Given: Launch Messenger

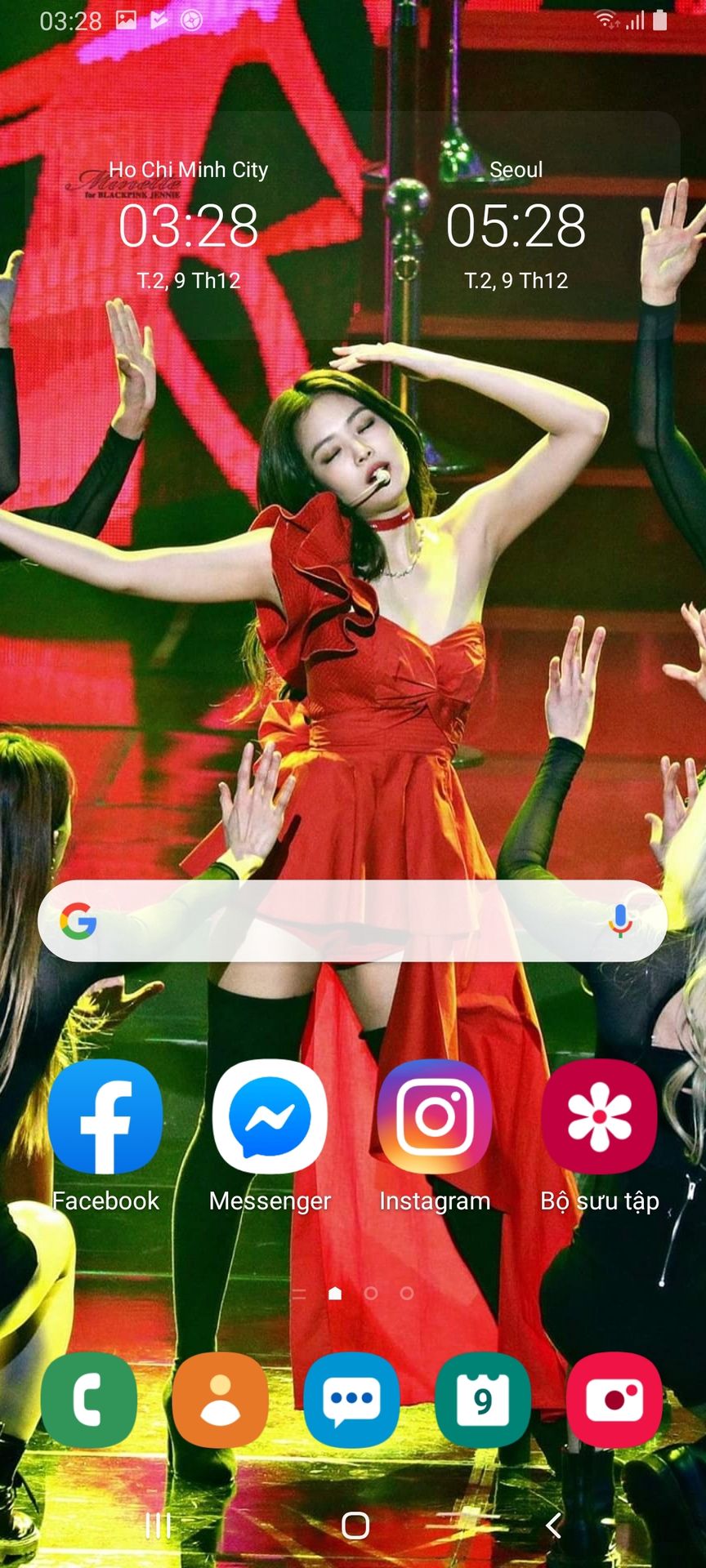Looking at the screenshot, I should [x=270, y=1117].
